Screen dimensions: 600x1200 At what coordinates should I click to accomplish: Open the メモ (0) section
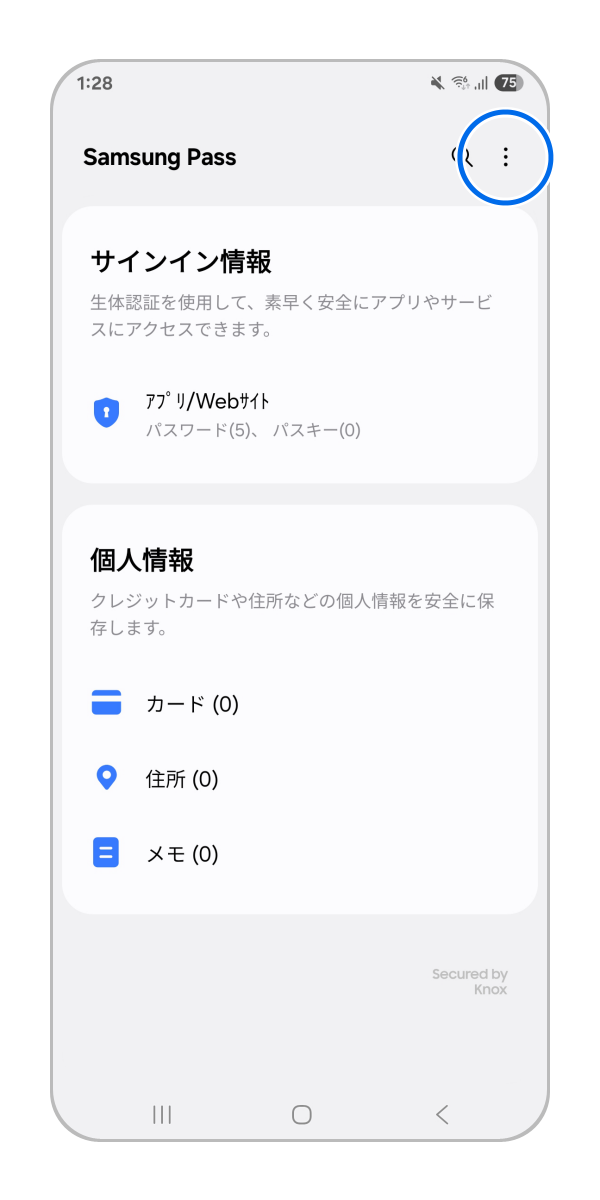pos(182,854)
